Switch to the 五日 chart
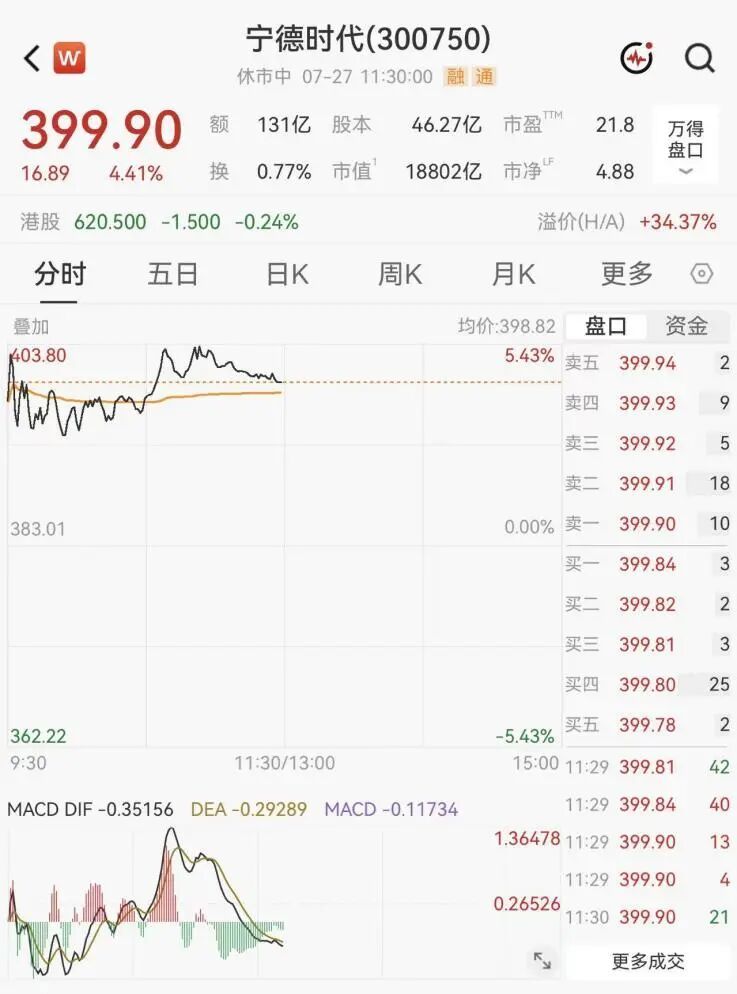Screen dimensions: 737x994 point(172,274)
